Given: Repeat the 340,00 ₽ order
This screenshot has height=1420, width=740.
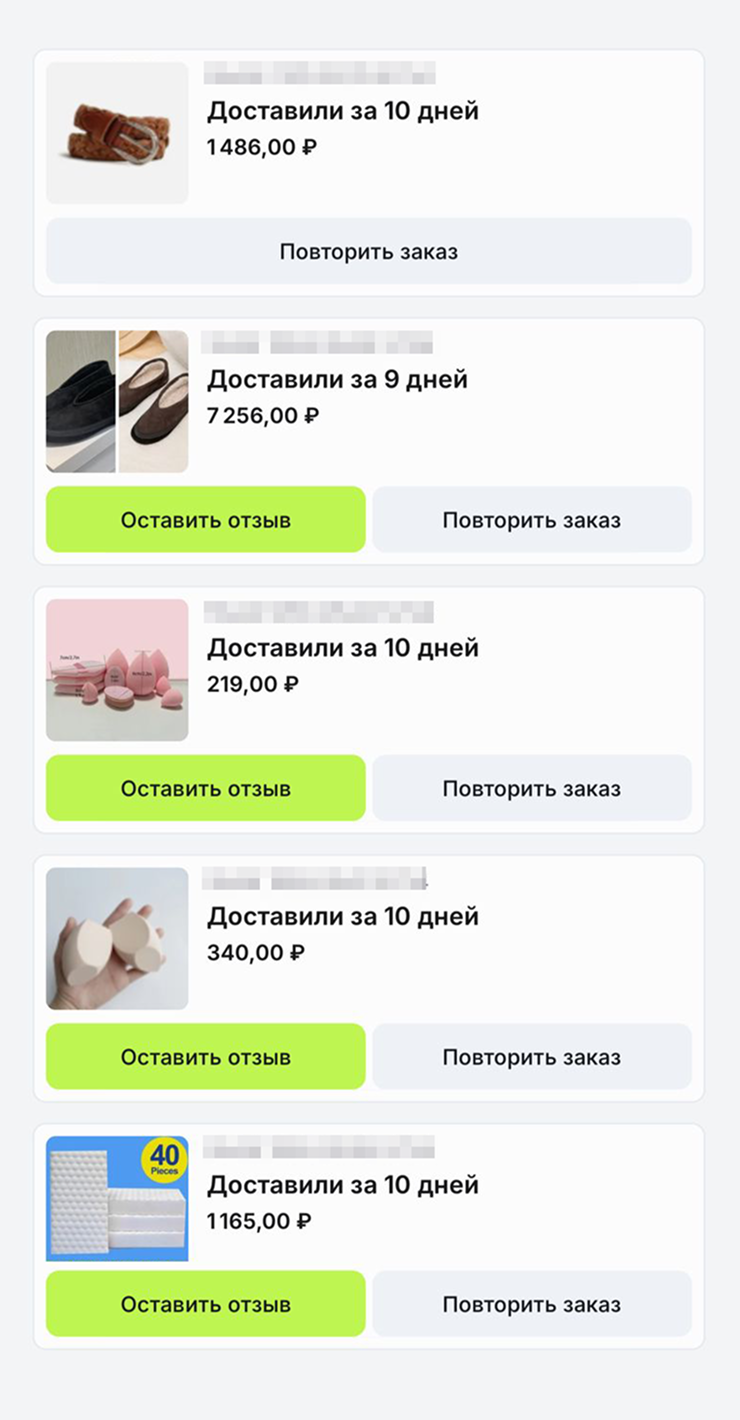Looking at the screenshot, I should pyautogui.click(x=532, y=1057).
